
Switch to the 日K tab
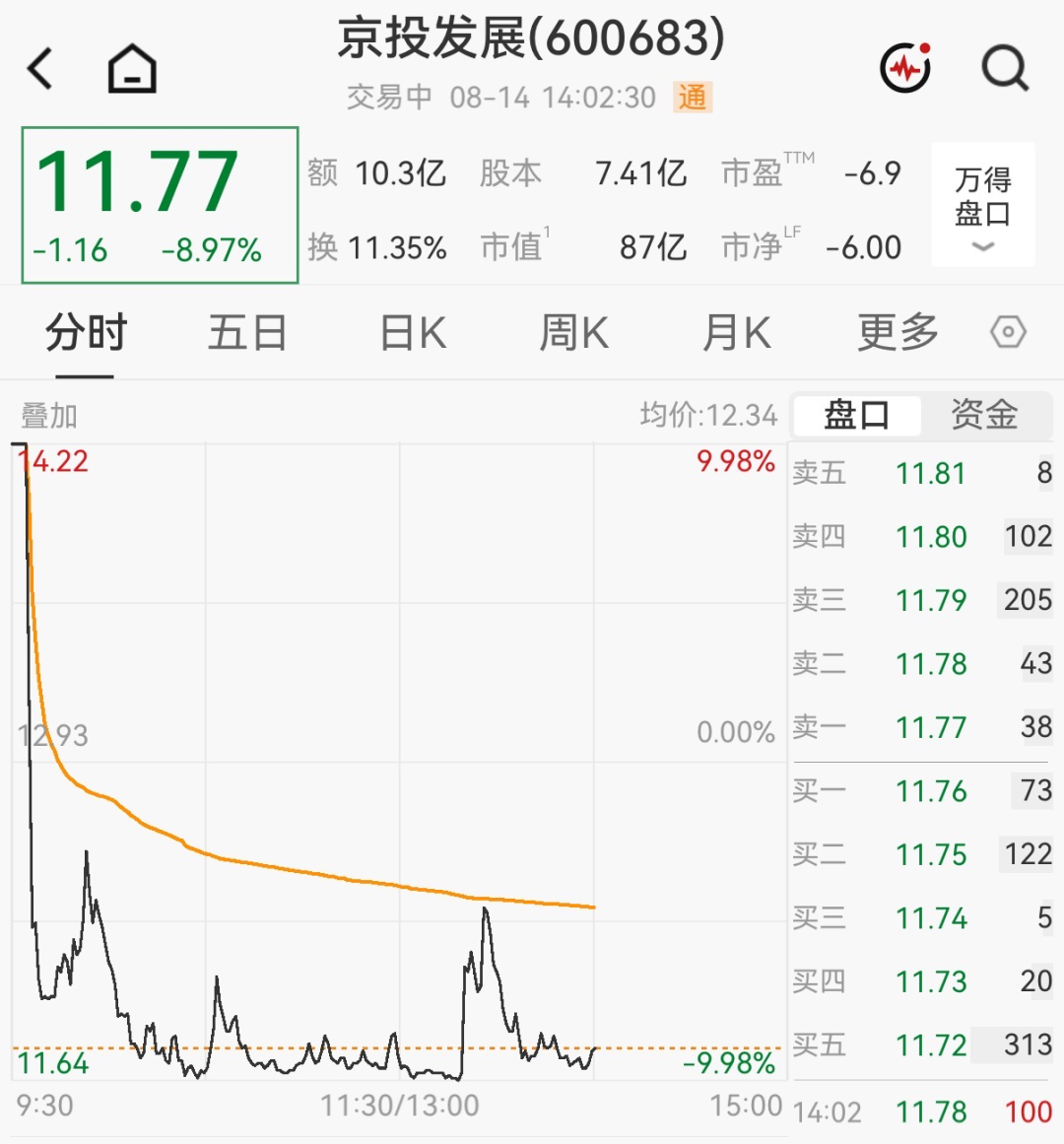pyautogui.click(x=414, y=333)
